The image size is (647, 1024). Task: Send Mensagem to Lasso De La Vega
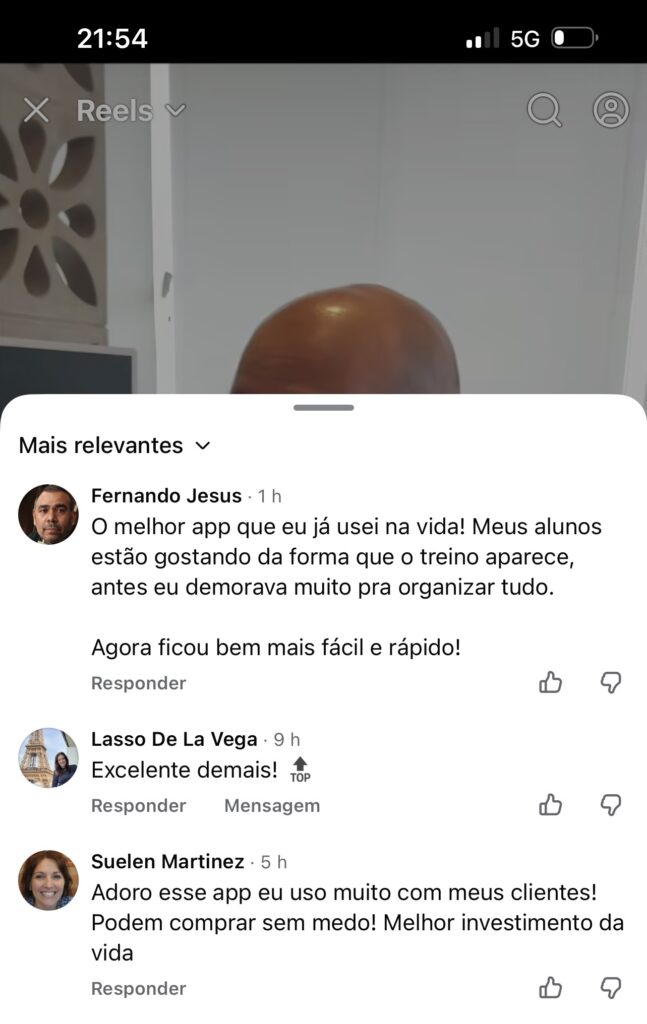pos(272,805)
